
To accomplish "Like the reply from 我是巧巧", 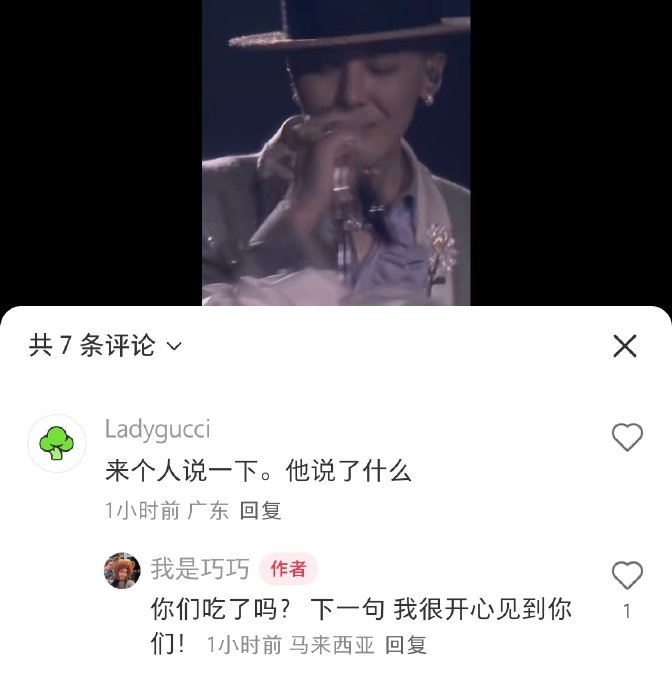I will coord(627,575).
